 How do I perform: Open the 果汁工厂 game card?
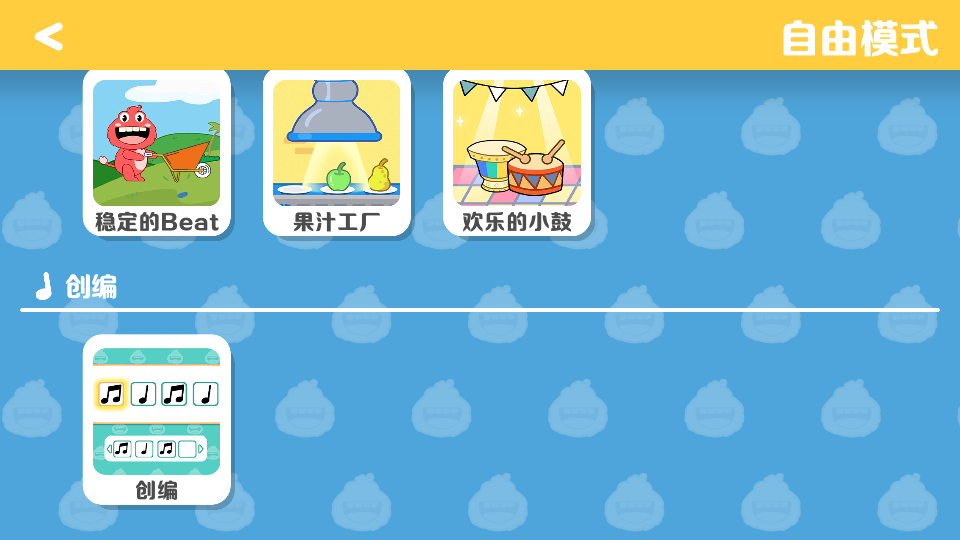coord(337,153)
